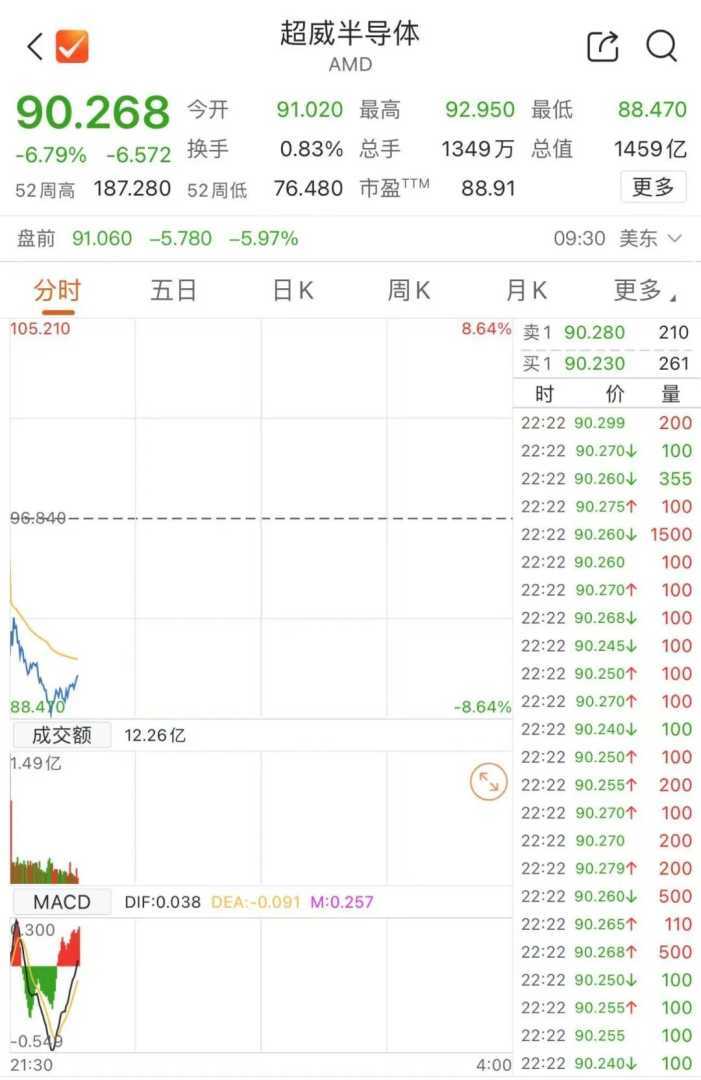The height and width of the screenshot is (1080, 701).
Task: Switch to the 分时 chart tab
Action: point(57,291)
